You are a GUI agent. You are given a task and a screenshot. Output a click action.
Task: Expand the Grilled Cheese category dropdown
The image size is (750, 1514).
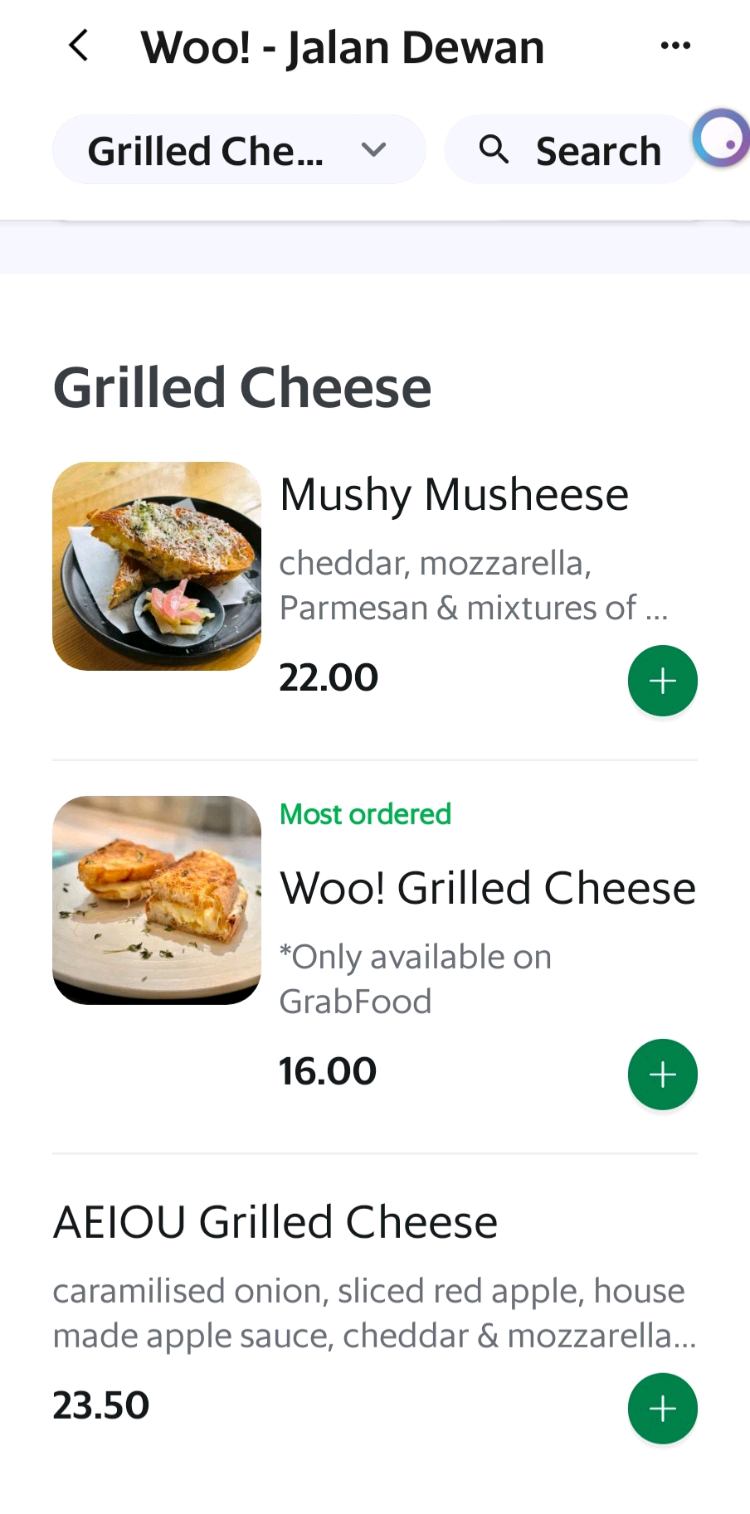238,151
